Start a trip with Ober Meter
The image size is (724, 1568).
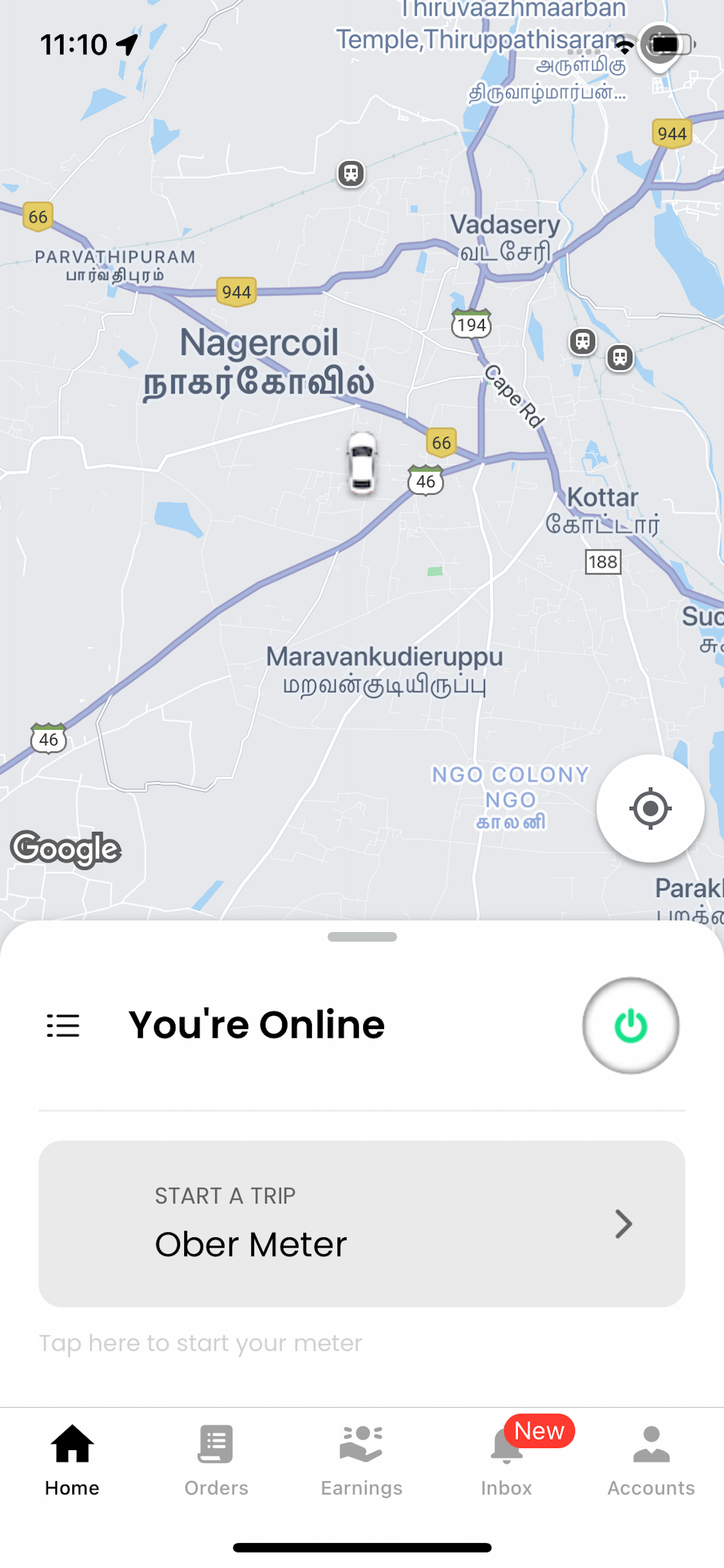[361, 1223]
